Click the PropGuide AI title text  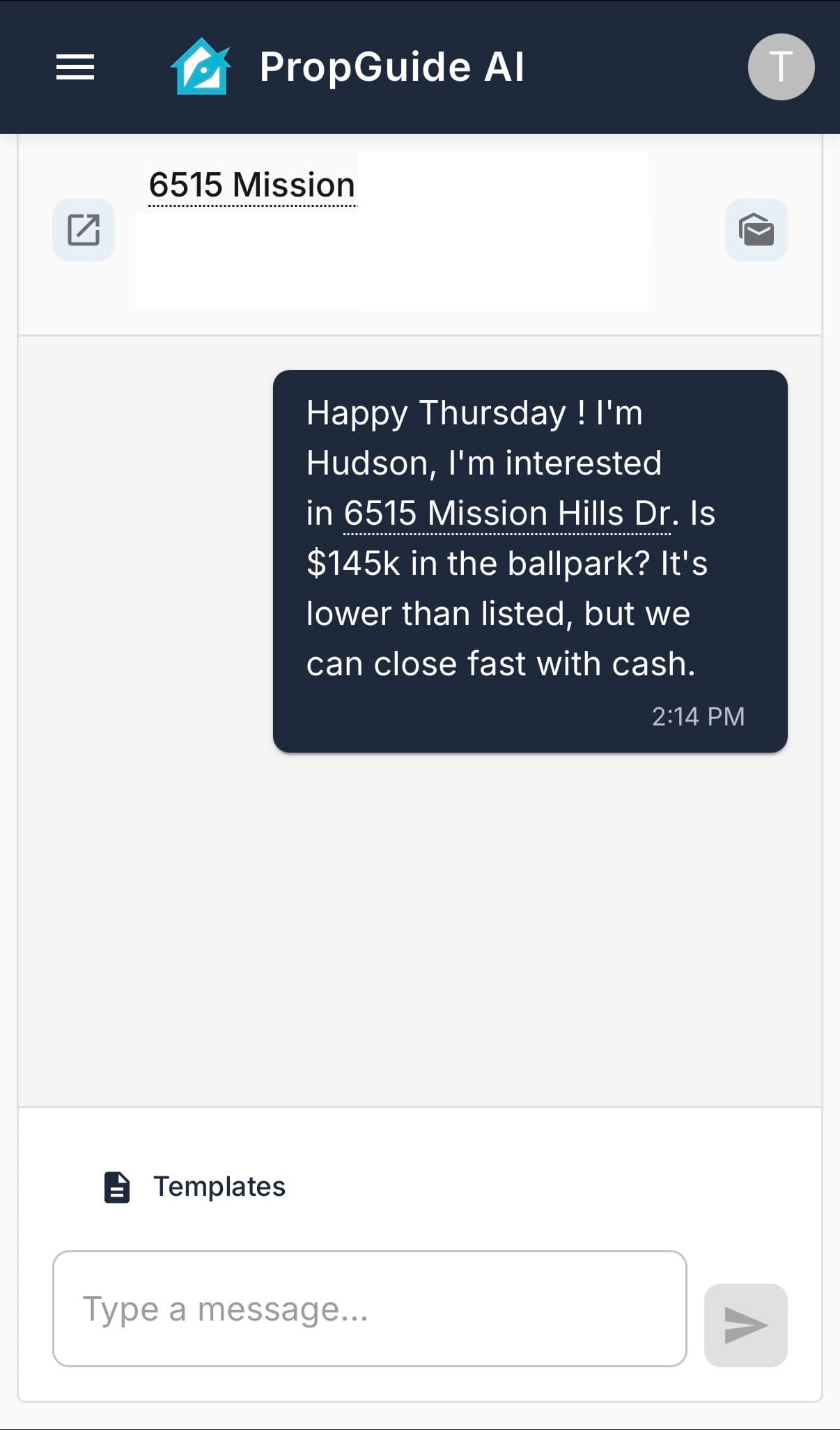click(x=391, y=67)
